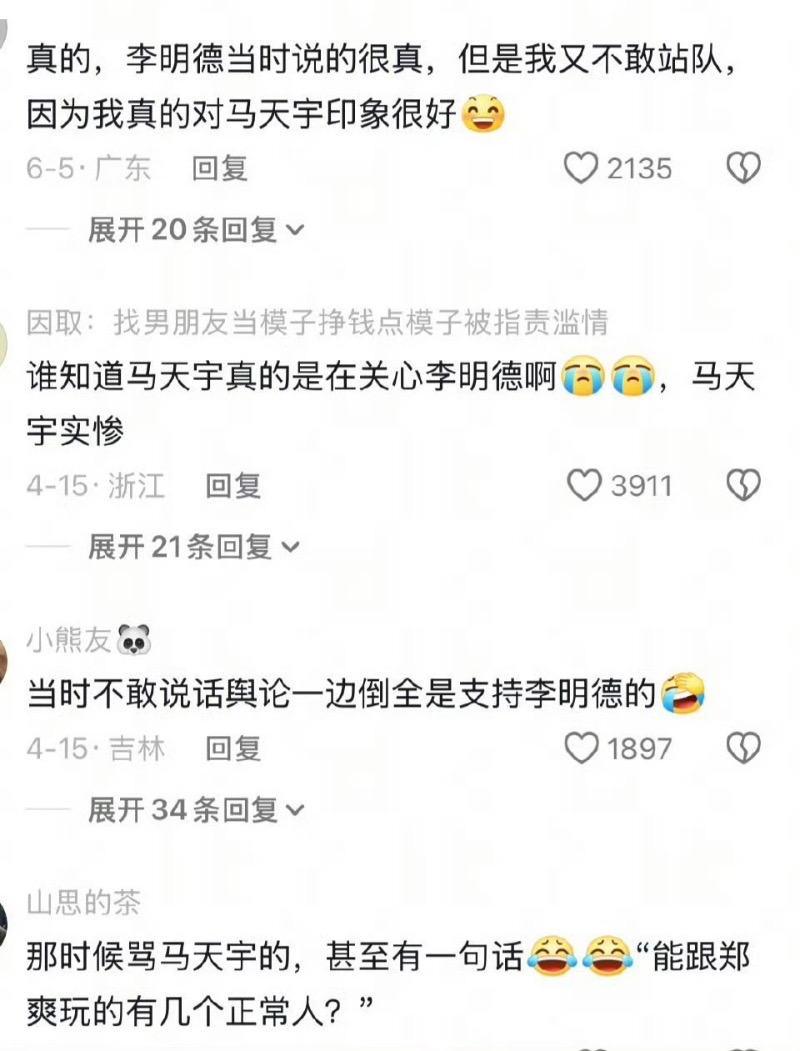
Task: Expand 展开21条回复
Action: [x=194, y=547]
